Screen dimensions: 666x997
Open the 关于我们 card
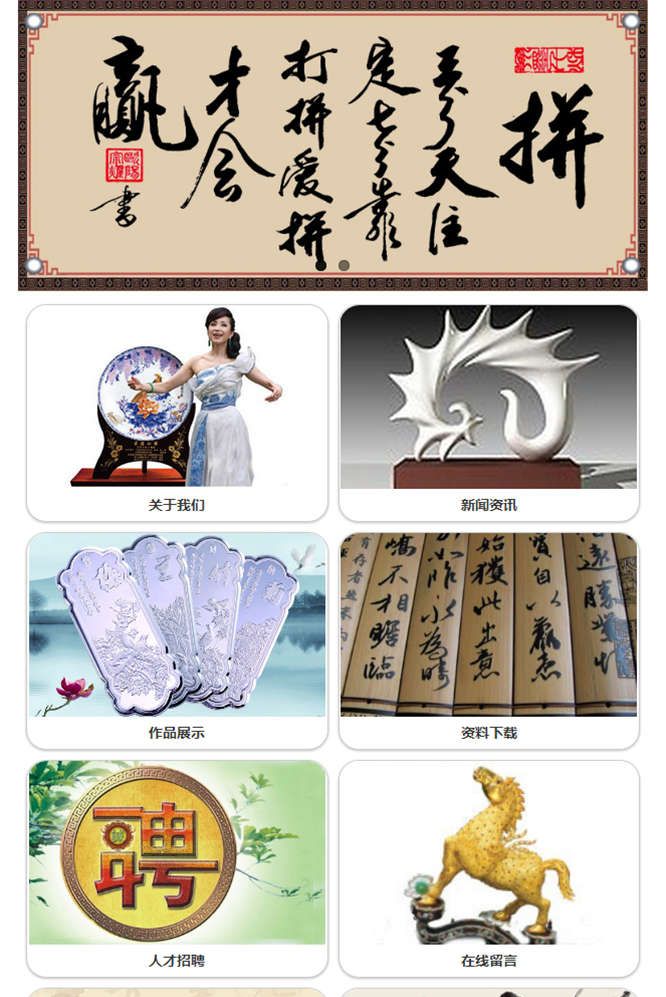point(177,412)
